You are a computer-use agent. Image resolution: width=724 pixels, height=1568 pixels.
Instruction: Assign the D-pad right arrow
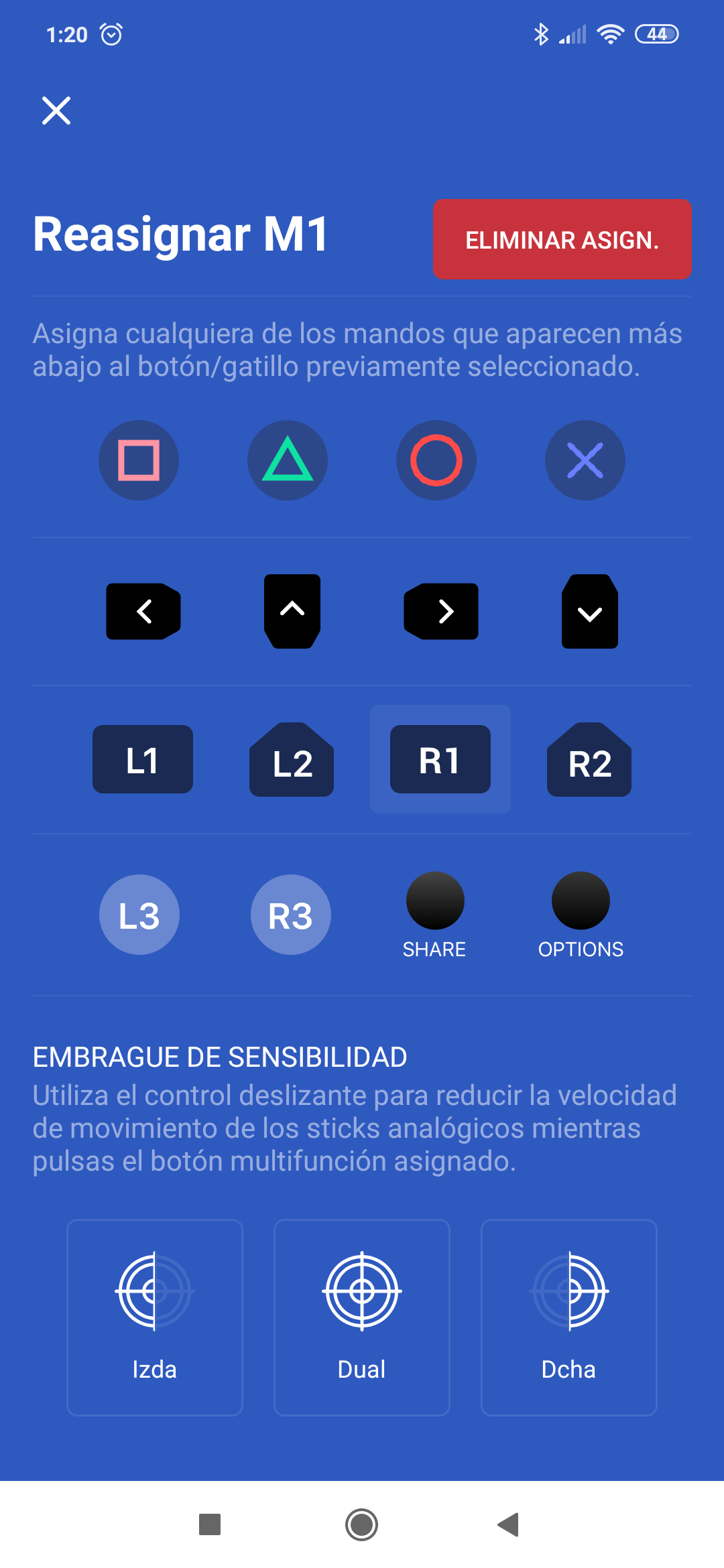click(x=441, y=611)
